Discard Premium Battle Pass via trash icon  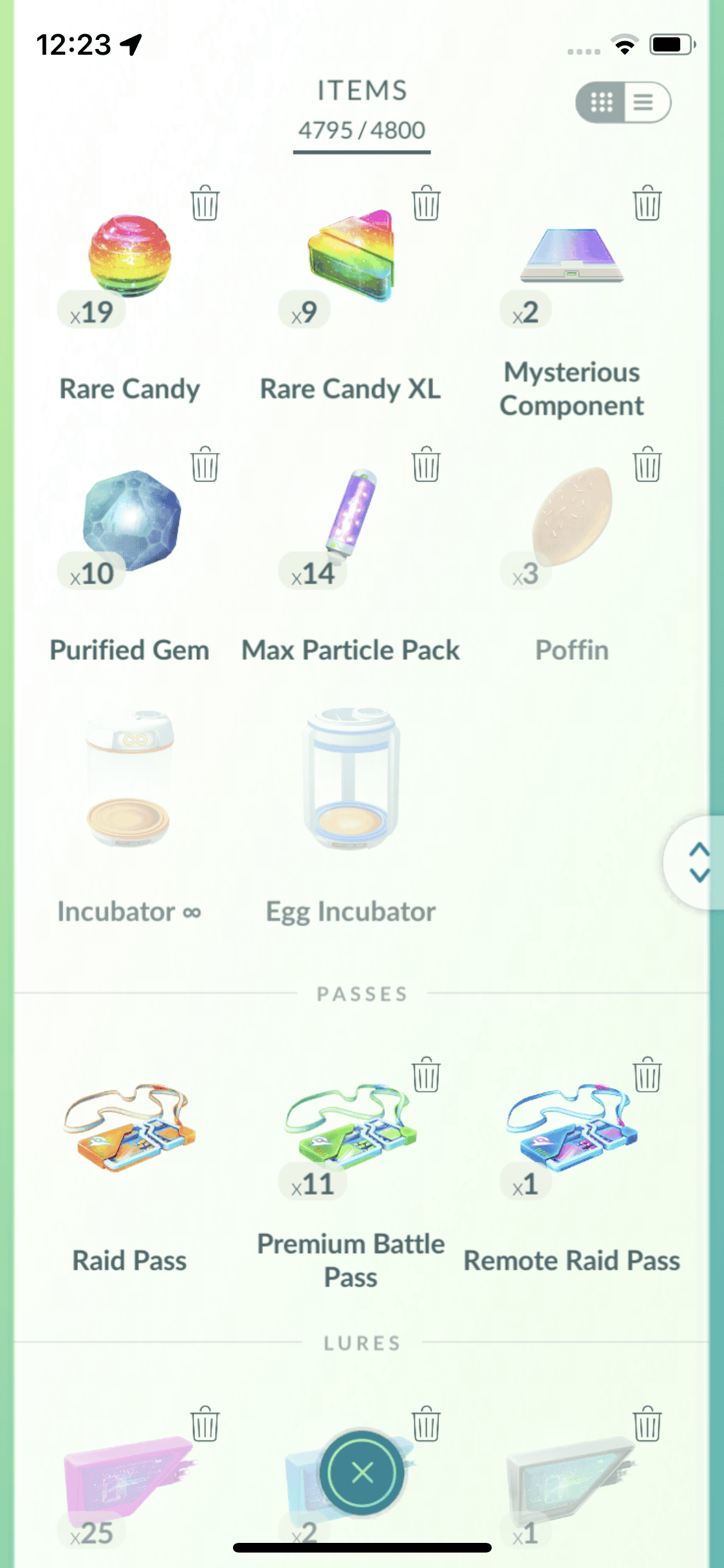426,1075
